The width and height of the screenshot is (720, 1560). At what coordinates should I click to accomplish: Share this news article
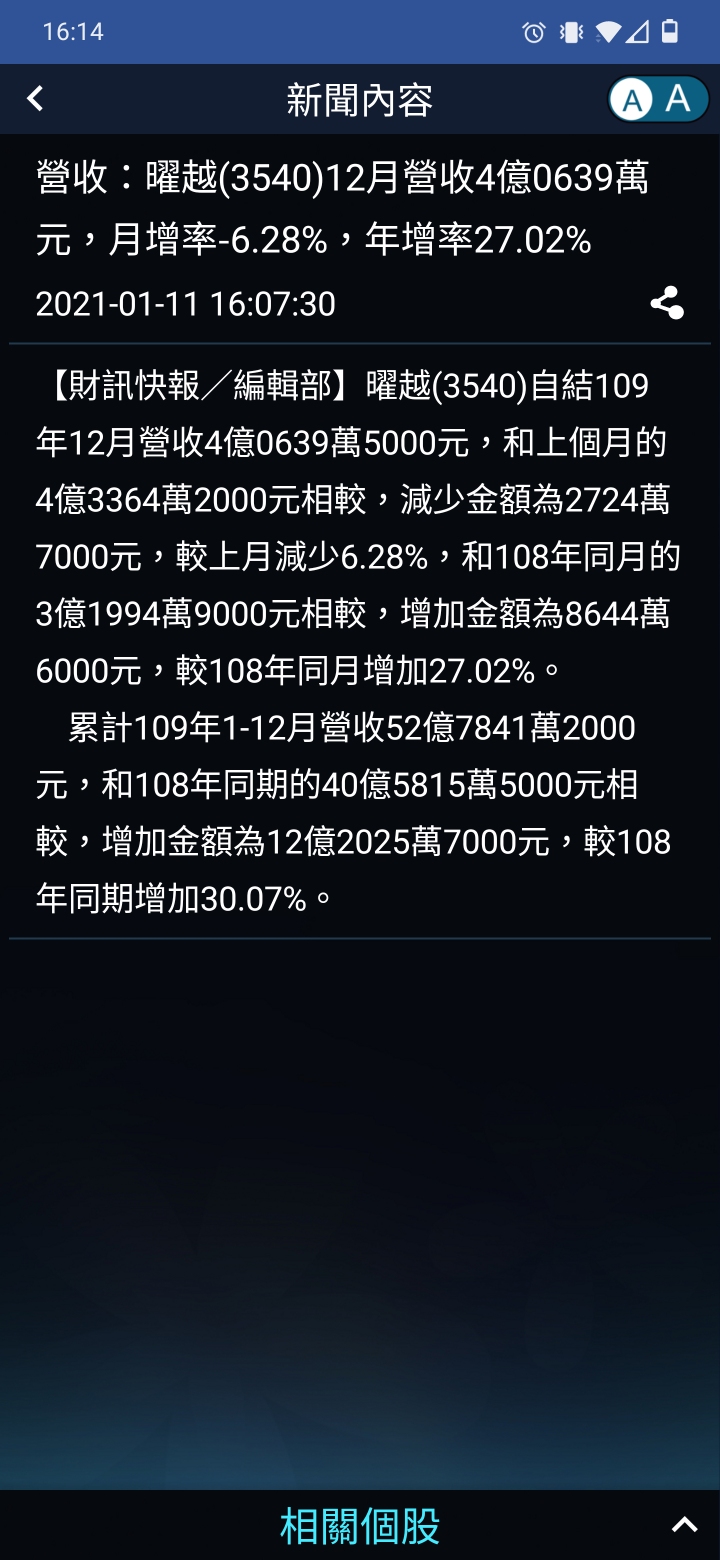coord(666,302)
